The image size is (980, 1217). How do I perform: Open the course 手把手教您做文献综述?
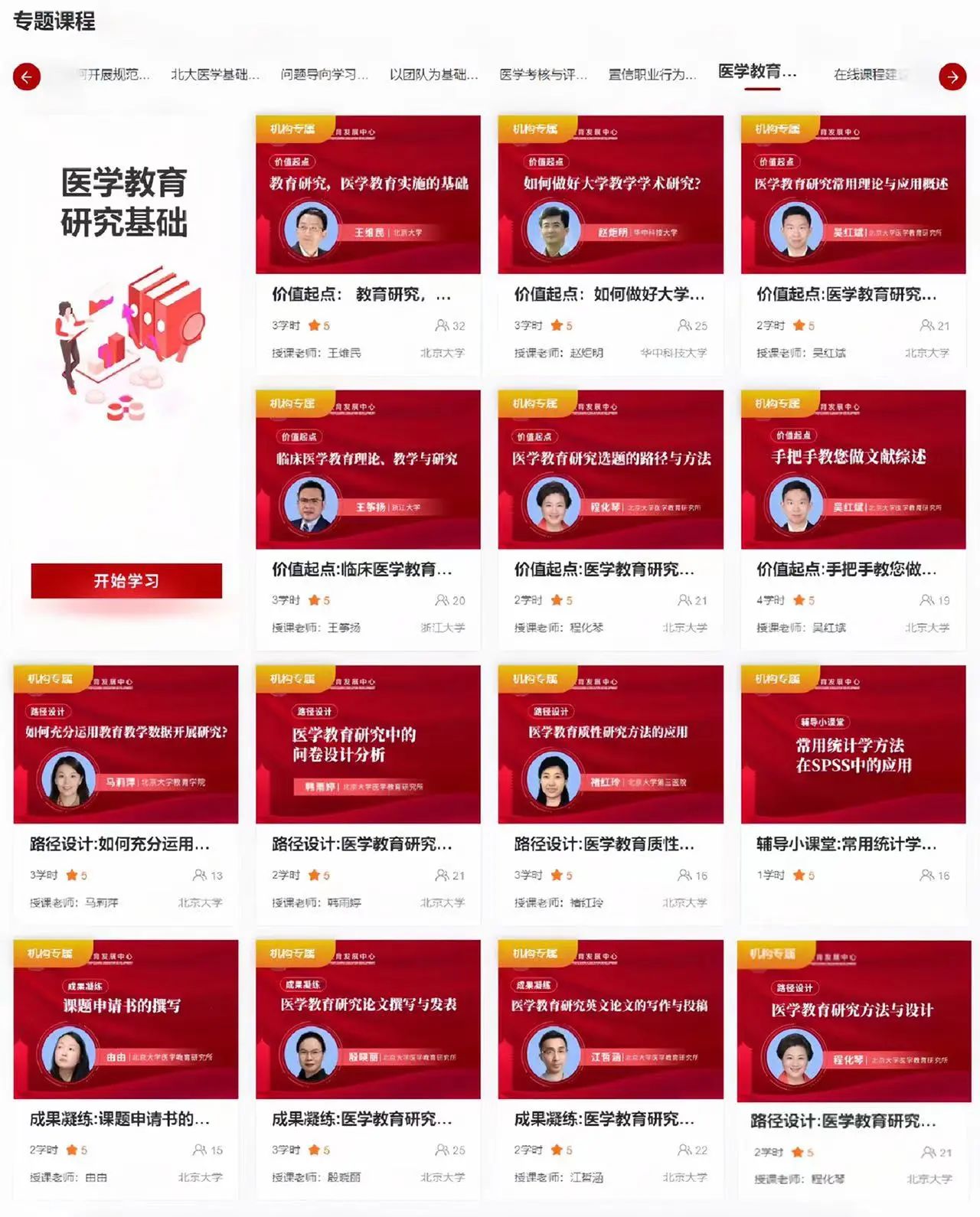coord(853,470)
